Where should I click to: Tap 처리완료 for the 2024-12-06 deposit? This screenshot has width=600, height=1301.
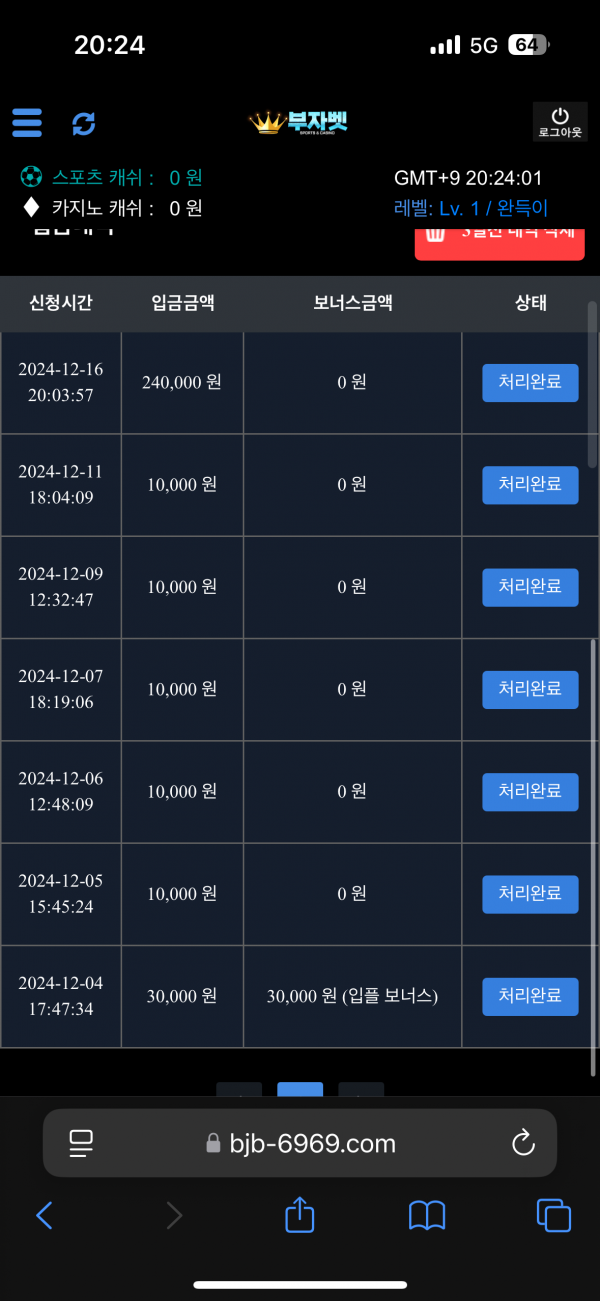click(530, 792)
